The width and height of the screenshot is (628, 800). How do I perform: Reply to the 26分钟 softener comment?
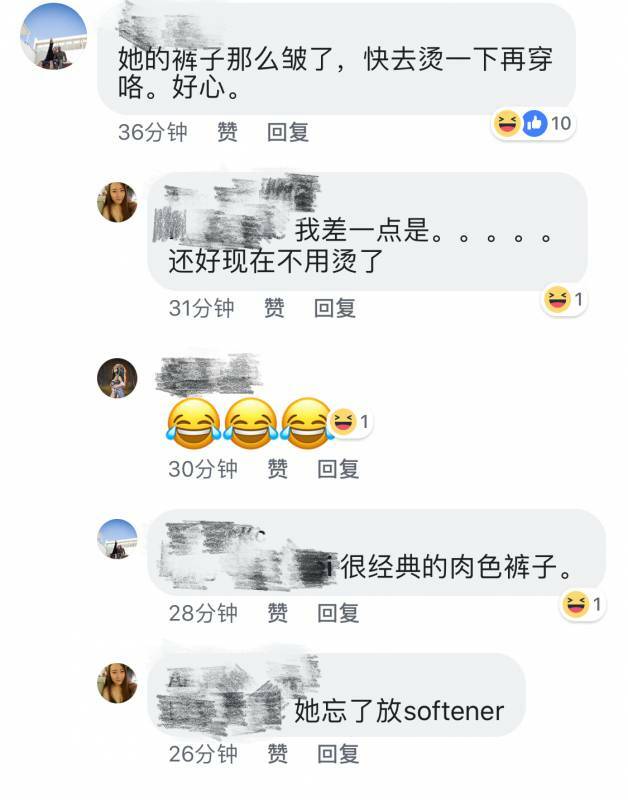pyautogui.click(x=338, y=753)
